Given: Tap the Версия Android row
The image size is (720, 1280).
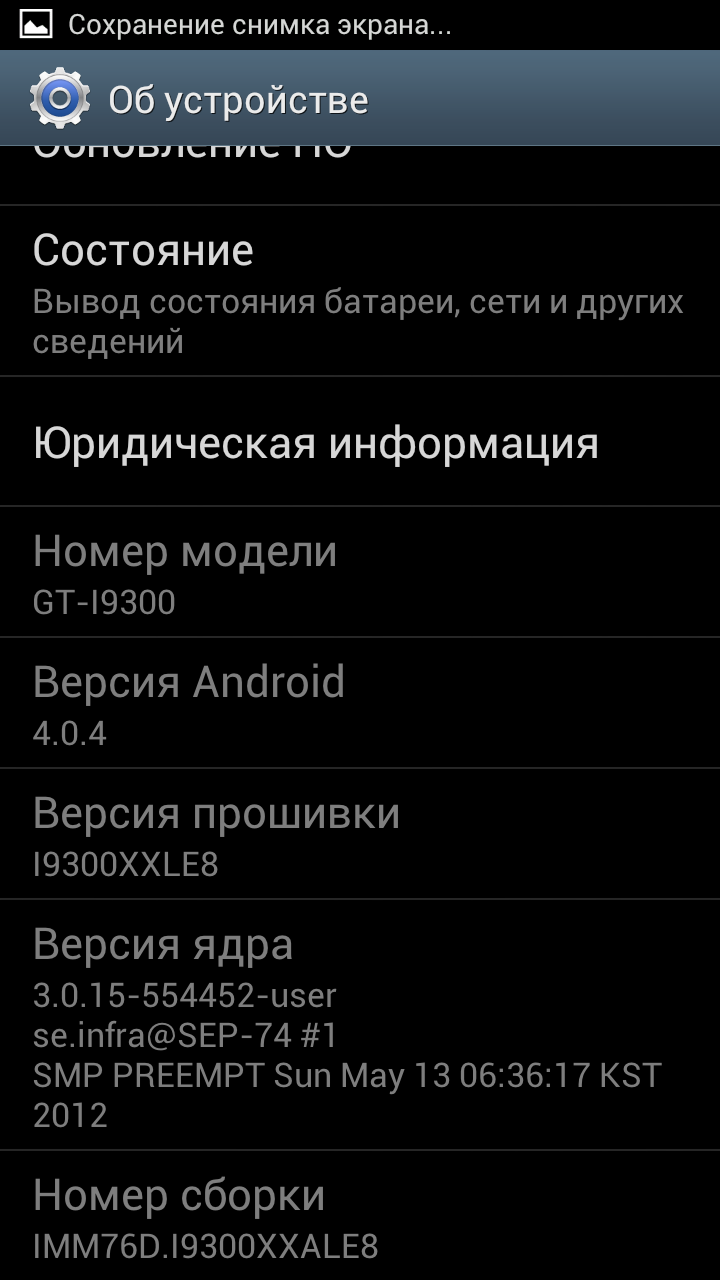Looking at the screenshot, I should point(360,703).
